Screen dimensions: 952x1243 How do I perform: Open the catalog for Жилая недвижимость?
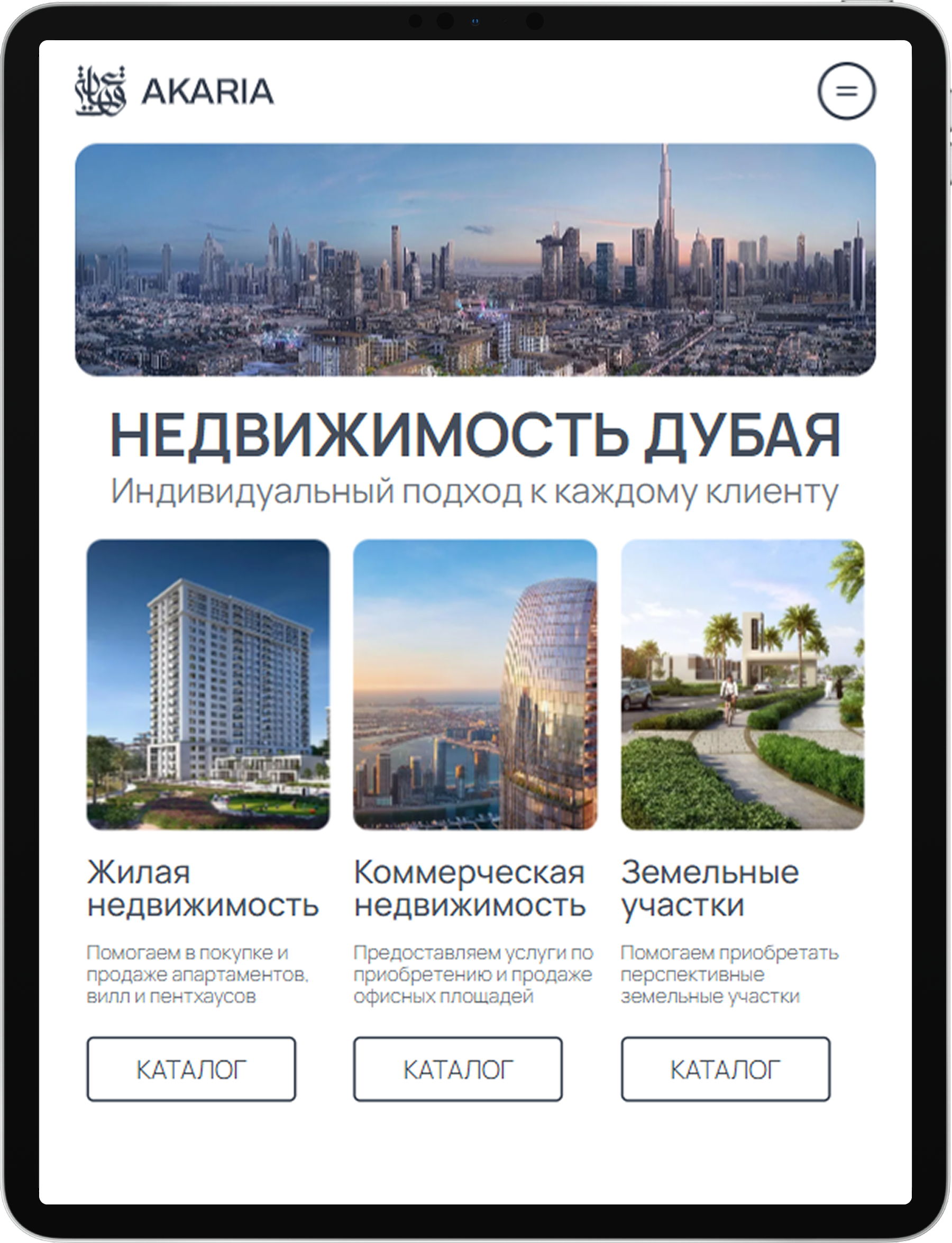pos(191,1069)
